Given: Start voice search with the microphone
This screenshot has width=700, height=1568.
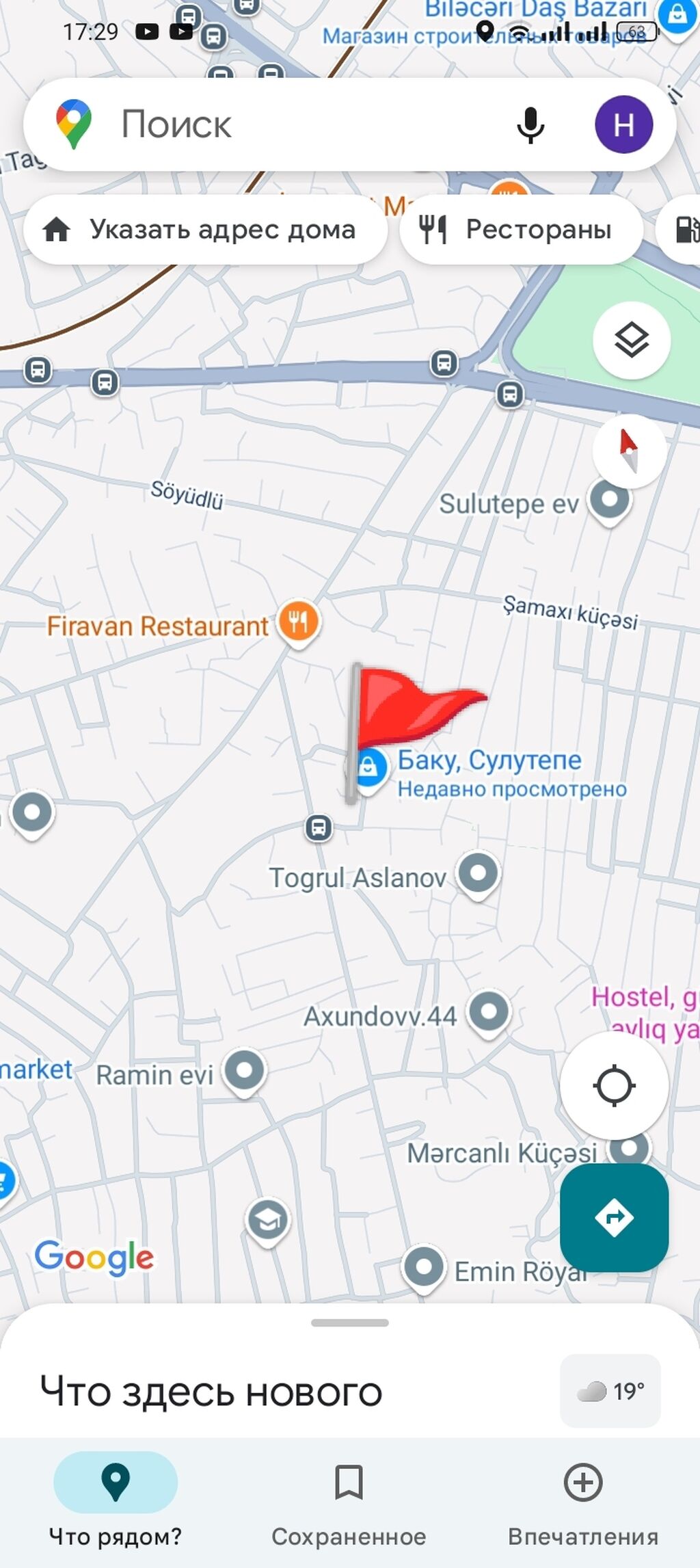Looking at the screenshot, I should [x=530, y=125].
